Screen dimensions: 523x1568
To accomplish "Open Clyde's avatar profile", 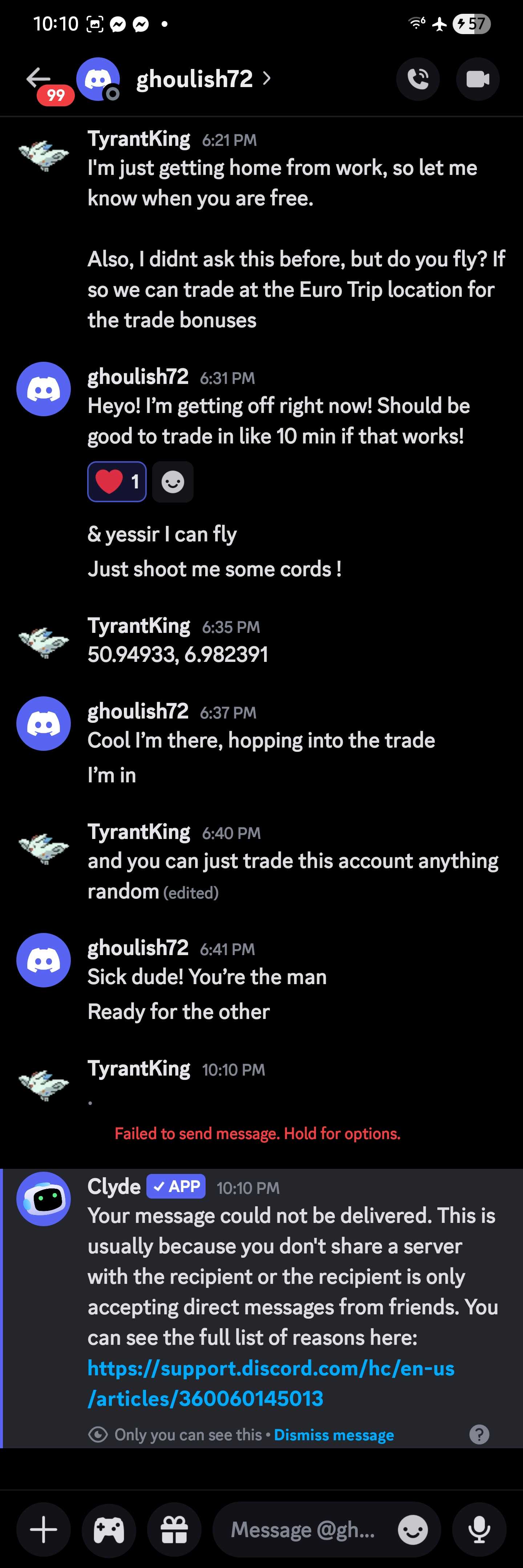I will pos(44,1199).
